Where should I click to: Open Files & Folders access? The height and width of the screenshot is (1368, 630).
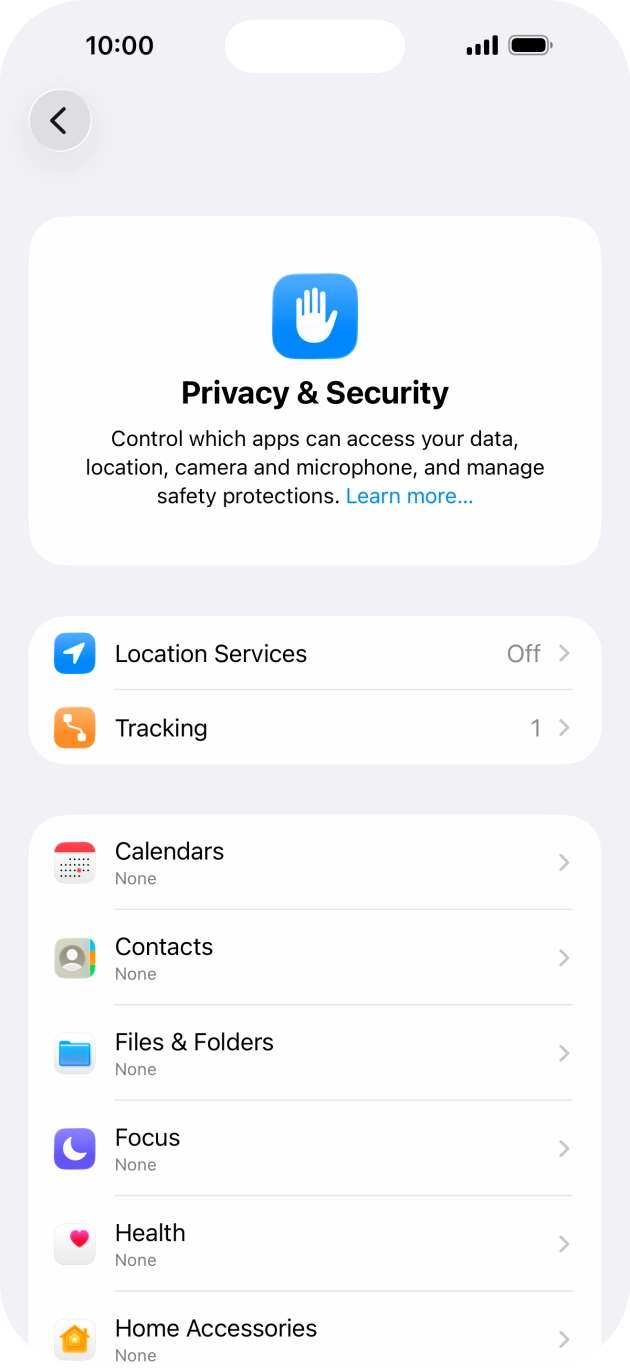[x=314, y=1053]
